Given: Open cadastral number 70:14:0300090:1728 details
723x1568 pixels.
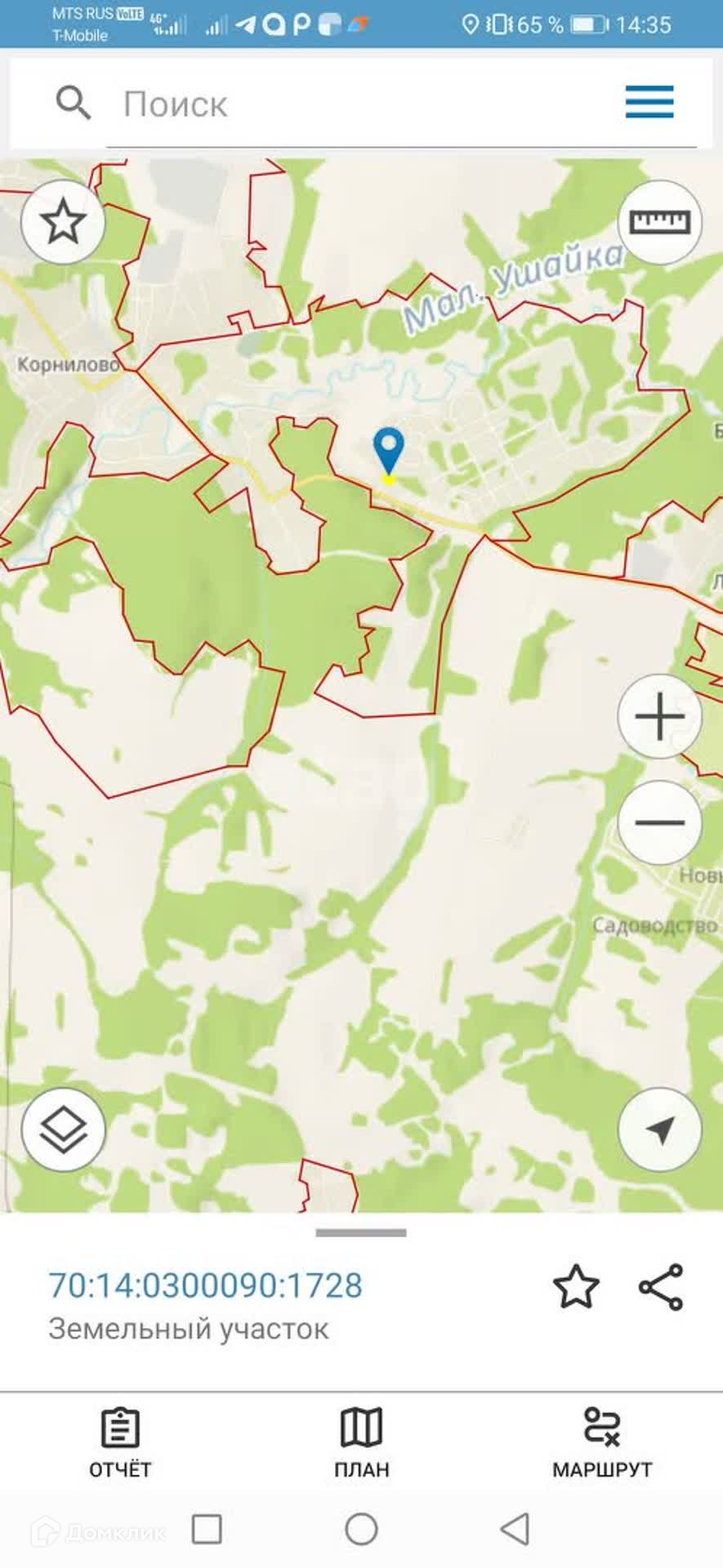Looking at the screenshot, I should pyautogui.click(x=206, y=1285).
